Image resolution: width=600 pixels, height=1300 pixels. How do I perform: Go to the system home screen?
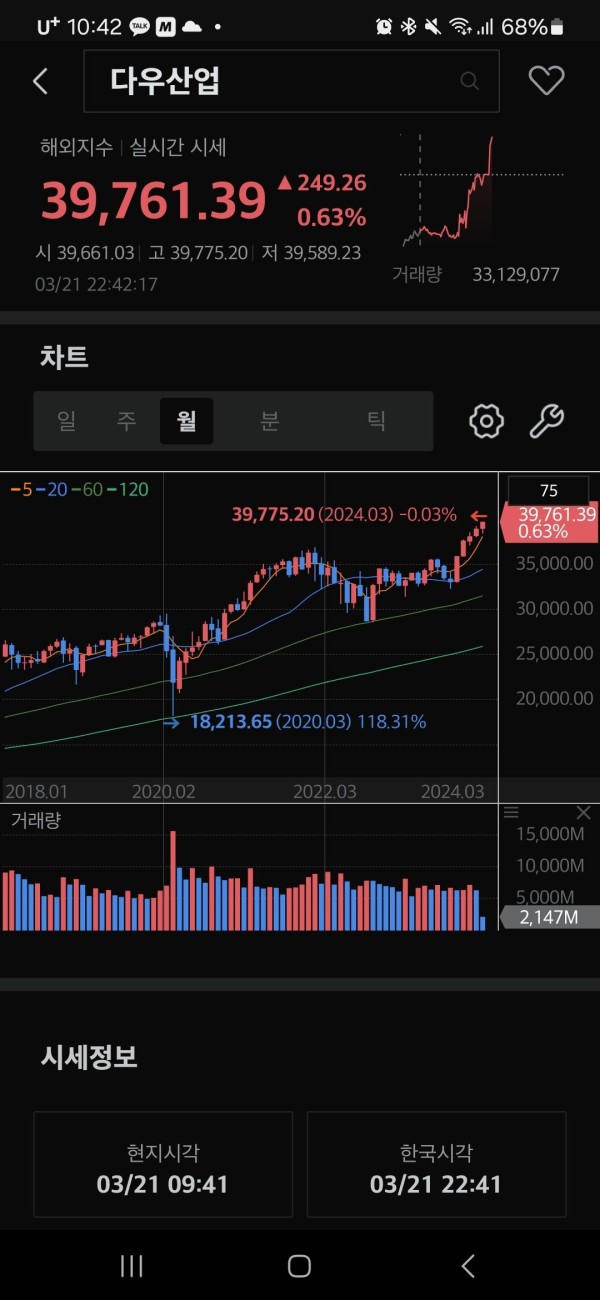(x=299, y=1266)
